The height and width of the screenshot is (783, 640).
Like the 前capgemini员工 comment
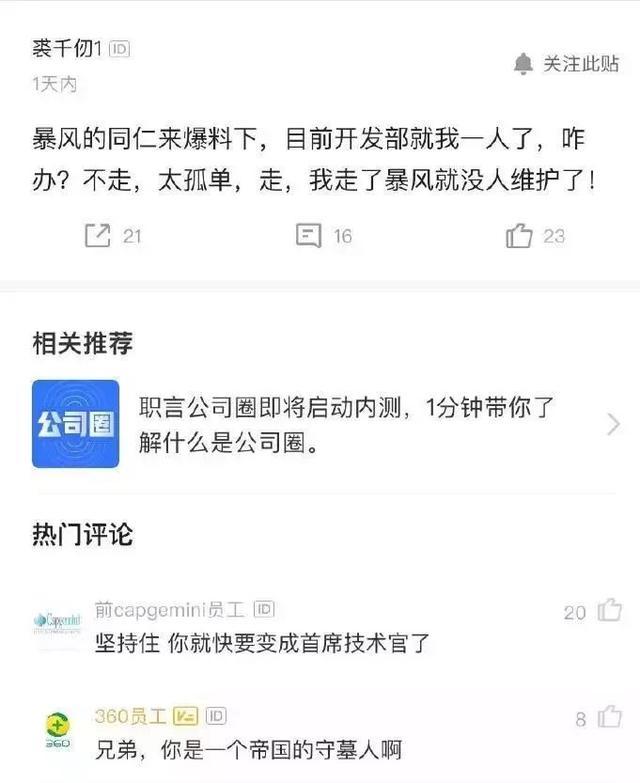click(x=610, y=610)
